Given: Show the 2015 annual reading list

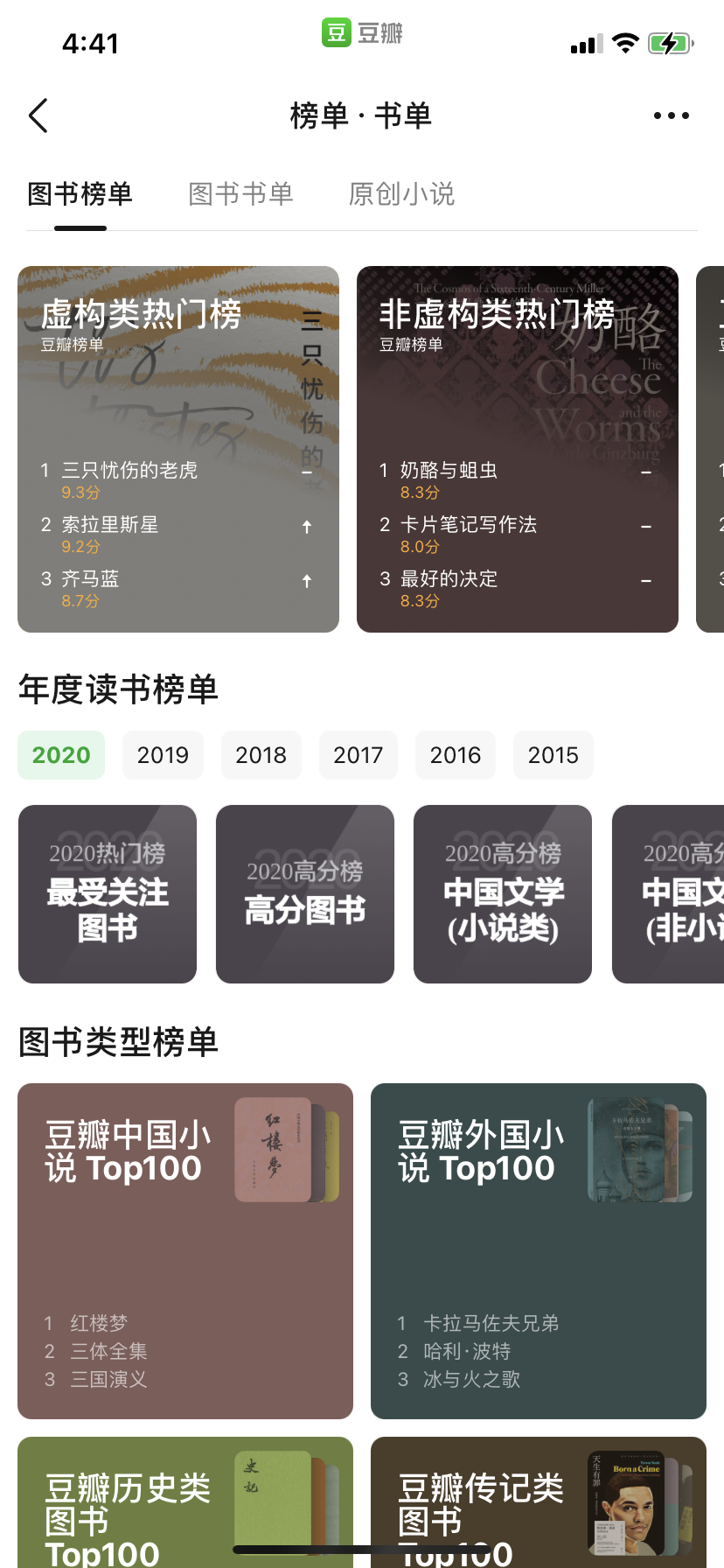Looking at the screenshot, I should coord(553,755).
